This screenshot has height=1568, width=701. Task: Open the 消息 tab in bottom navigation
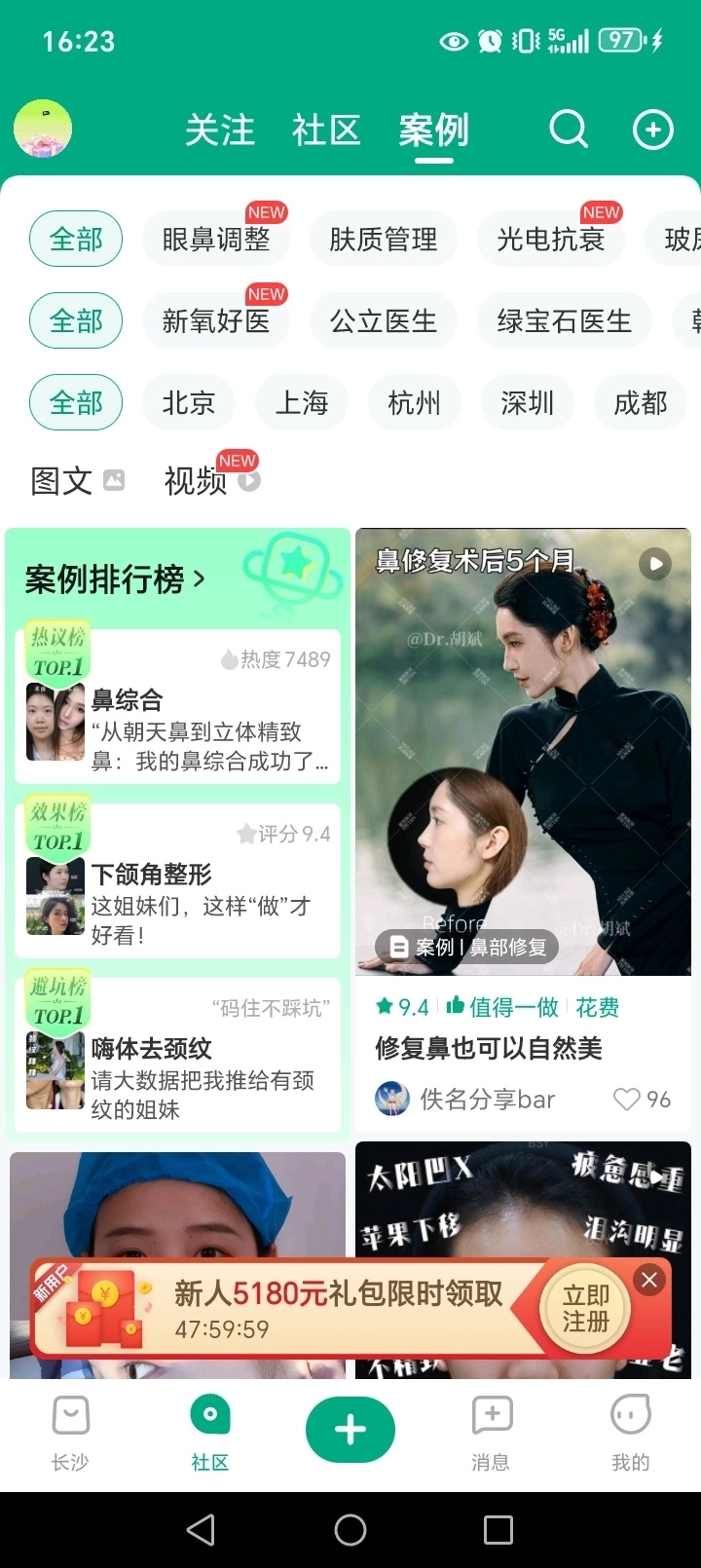point(491,1430)
